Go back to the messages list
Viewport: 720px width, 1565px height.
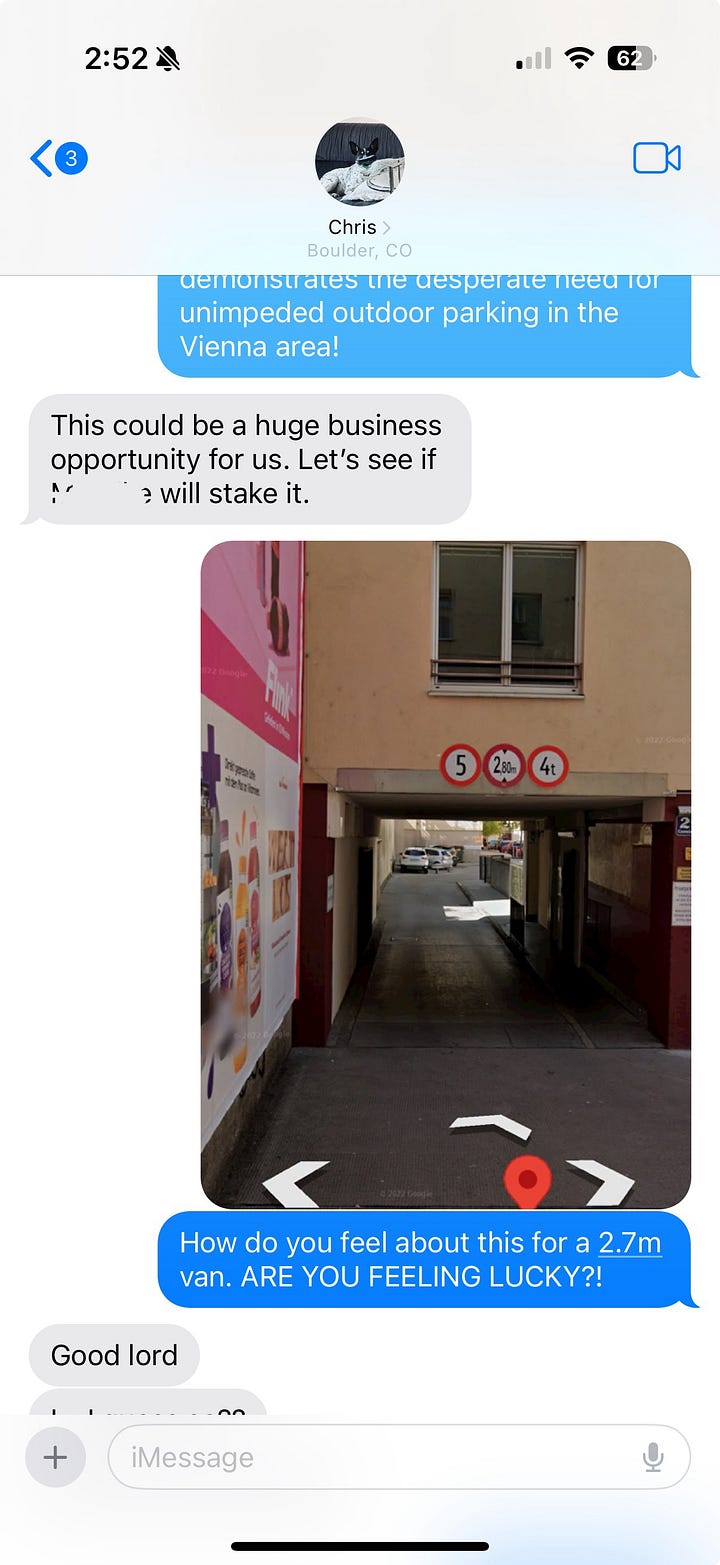(57, 158)
